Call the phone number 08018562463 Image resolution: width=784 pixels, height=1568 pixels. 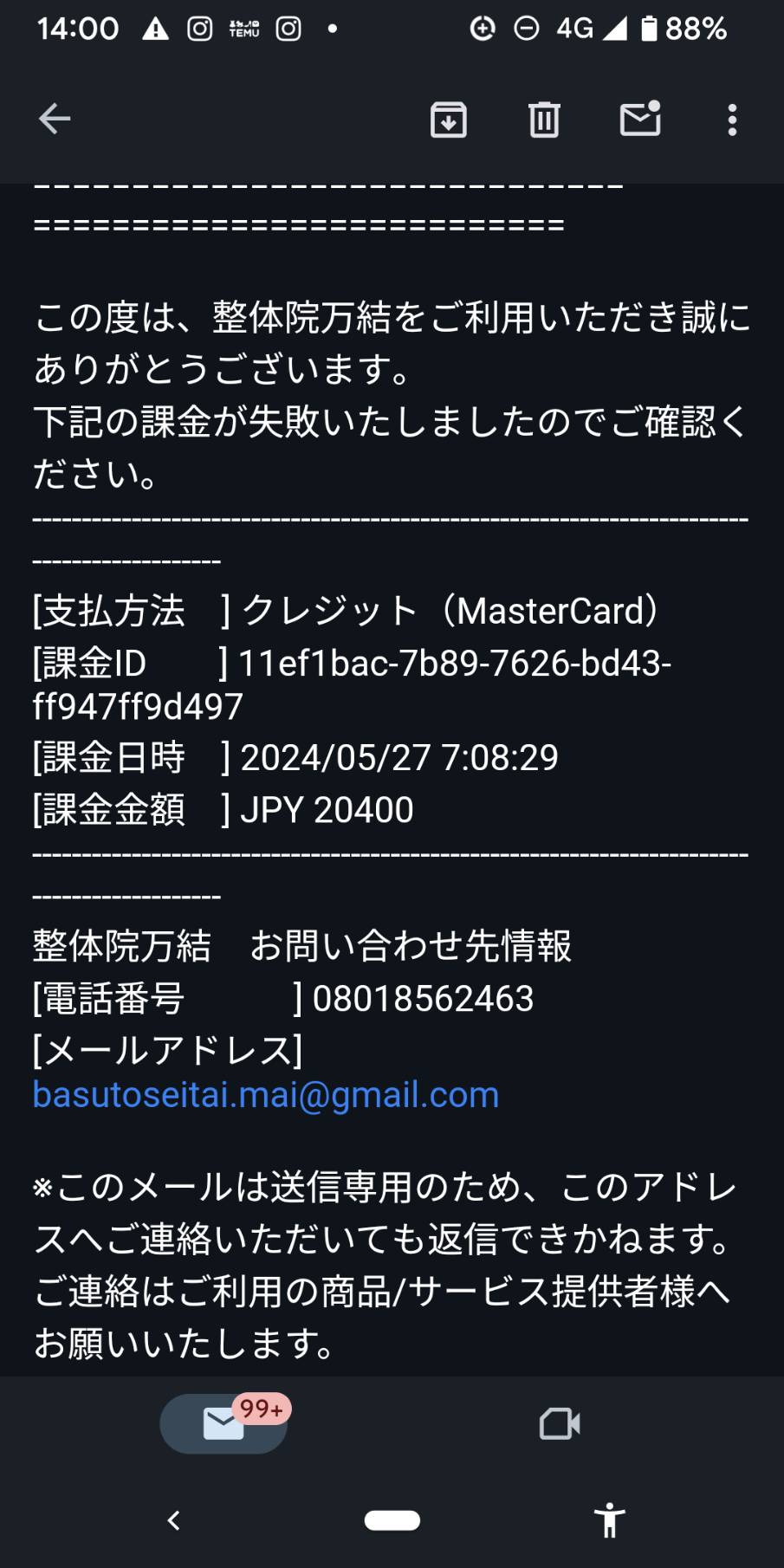[x=423, y=999]
